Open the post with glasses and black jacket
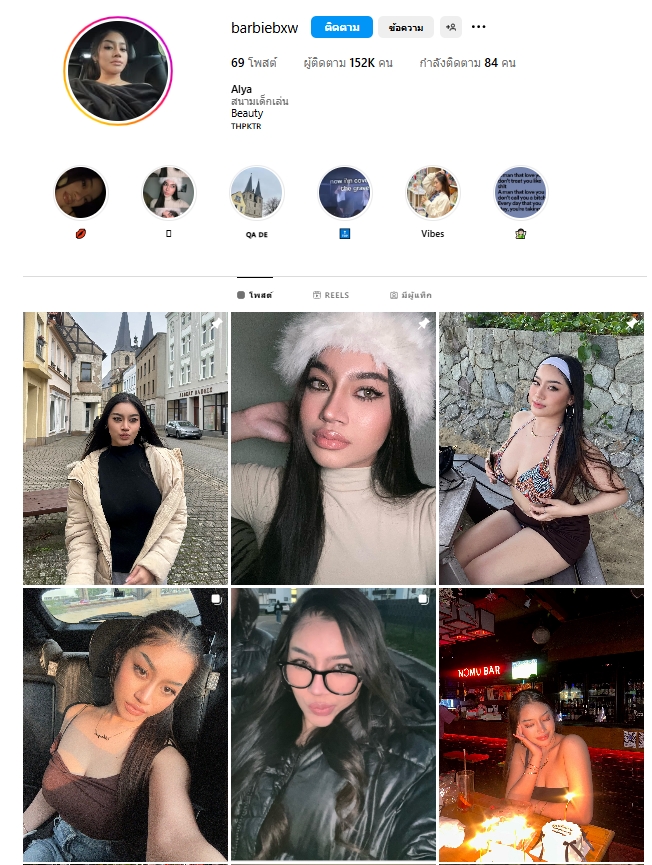Screen dimensions: 652x865 click(333, 725)
